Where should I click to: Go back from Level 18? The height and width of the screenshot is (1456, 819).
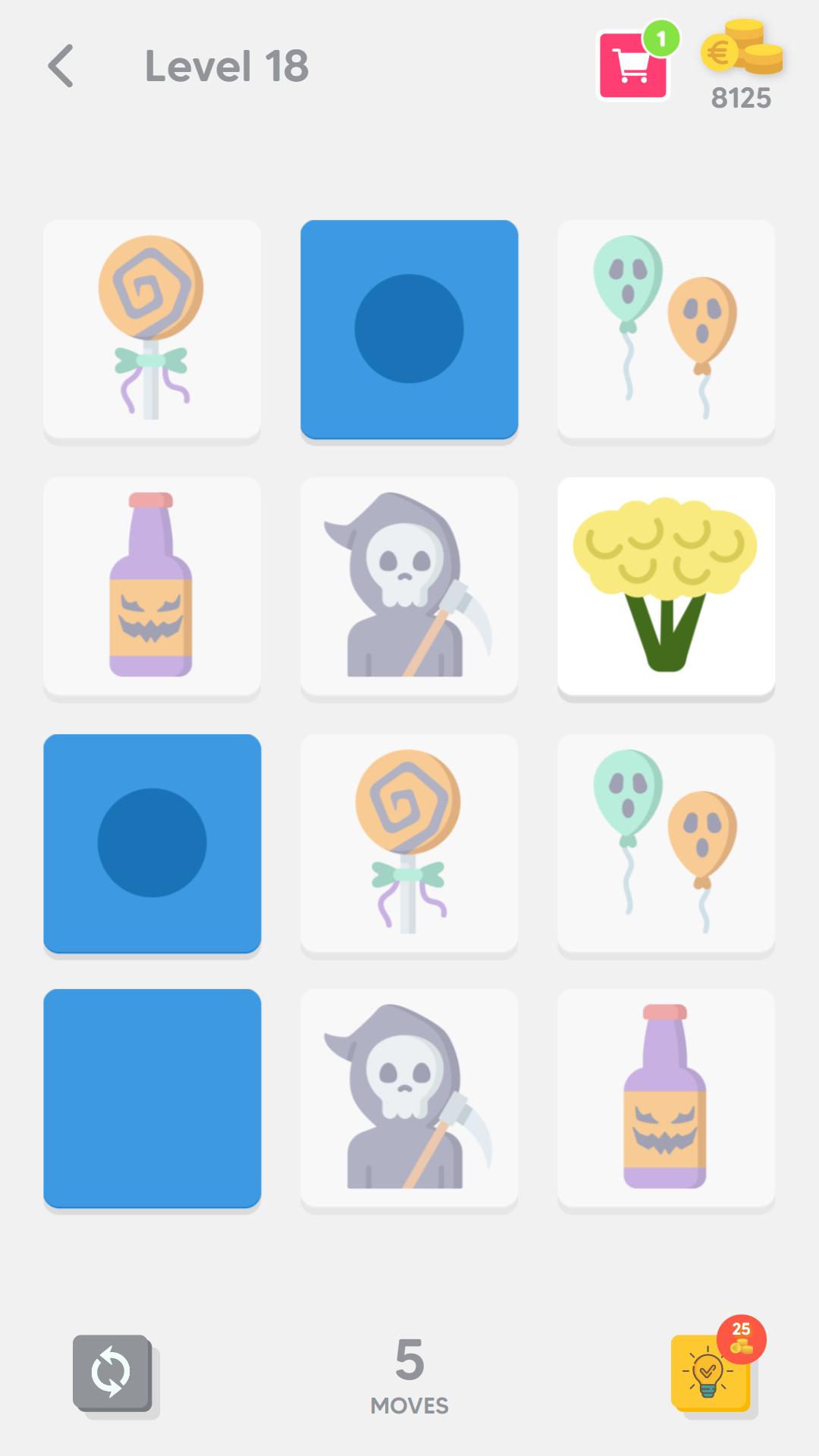click(61, 66)
